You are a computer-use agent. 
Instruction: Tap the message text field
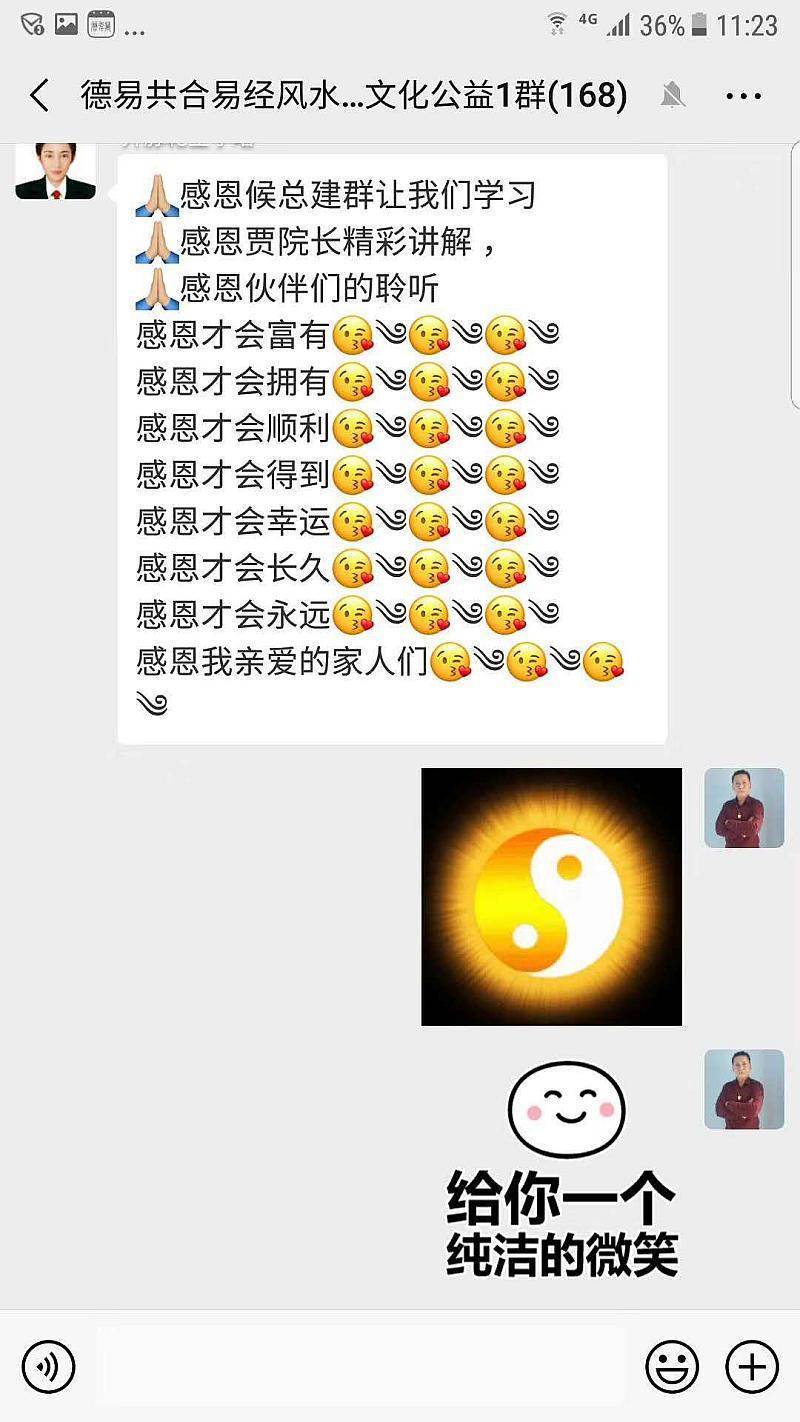360,1365
